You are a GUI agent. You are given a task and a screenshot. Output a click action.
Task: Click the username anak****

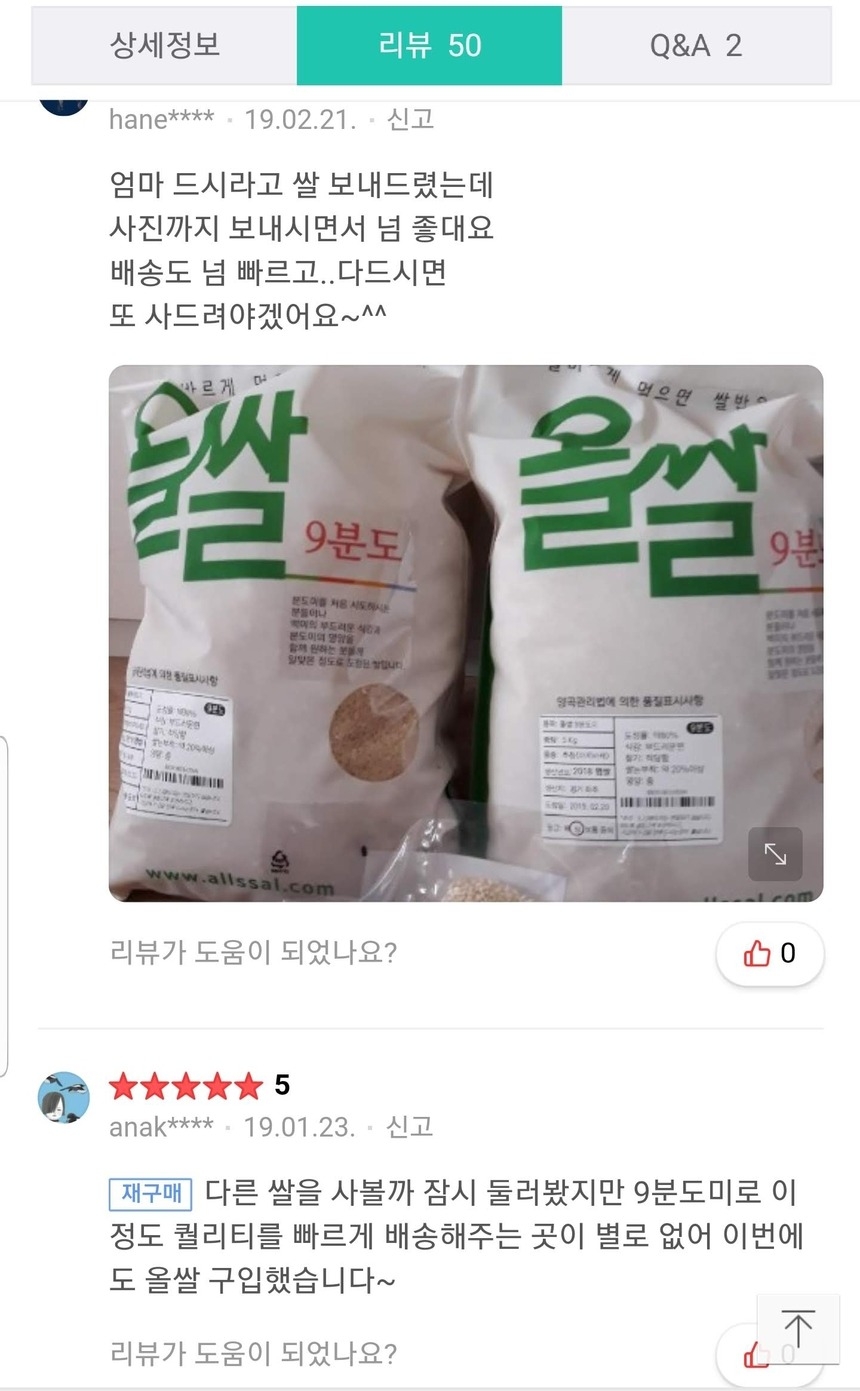(x=165, y=1127)
